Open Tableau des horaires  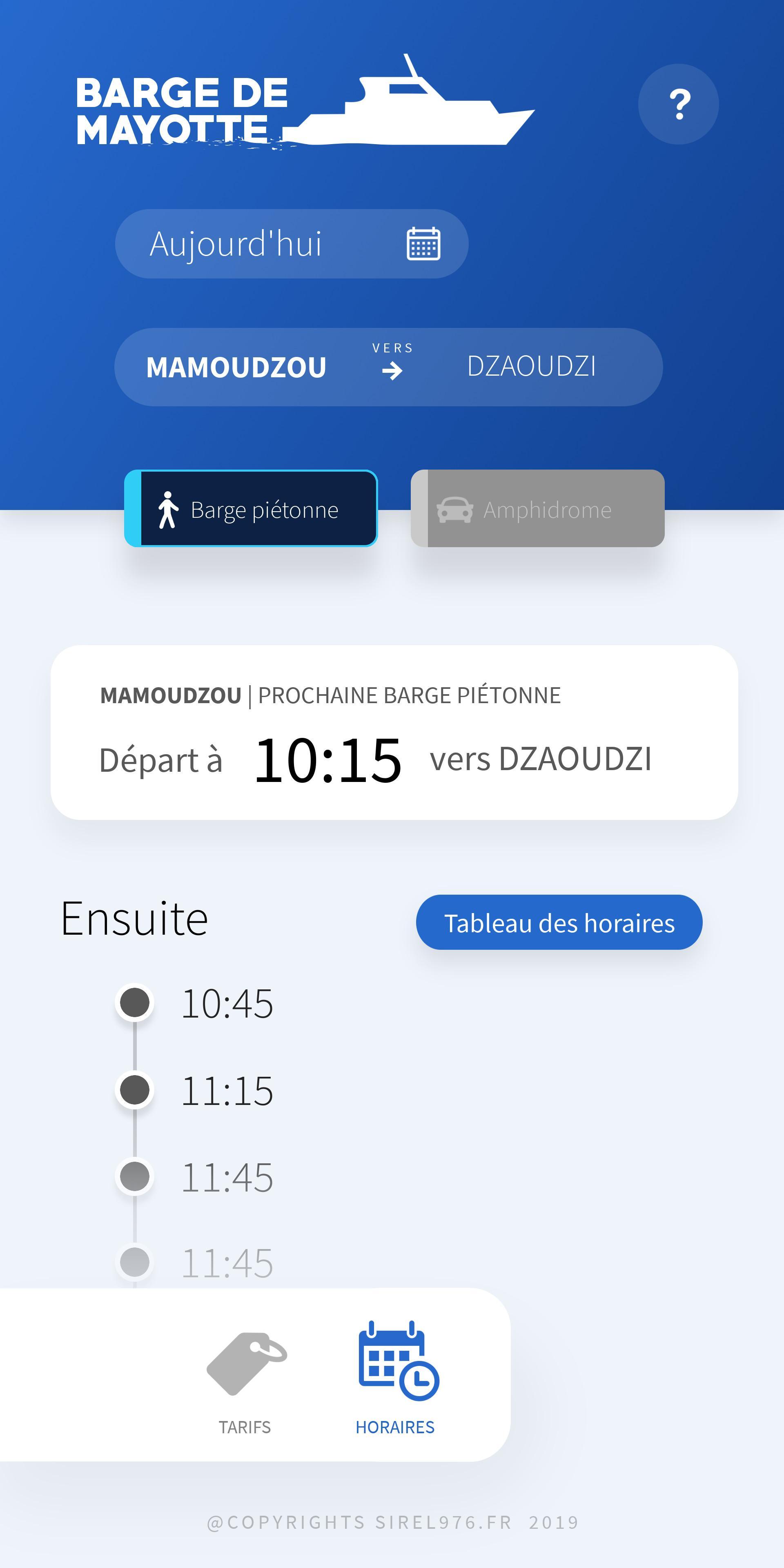[x=559, y=923]
